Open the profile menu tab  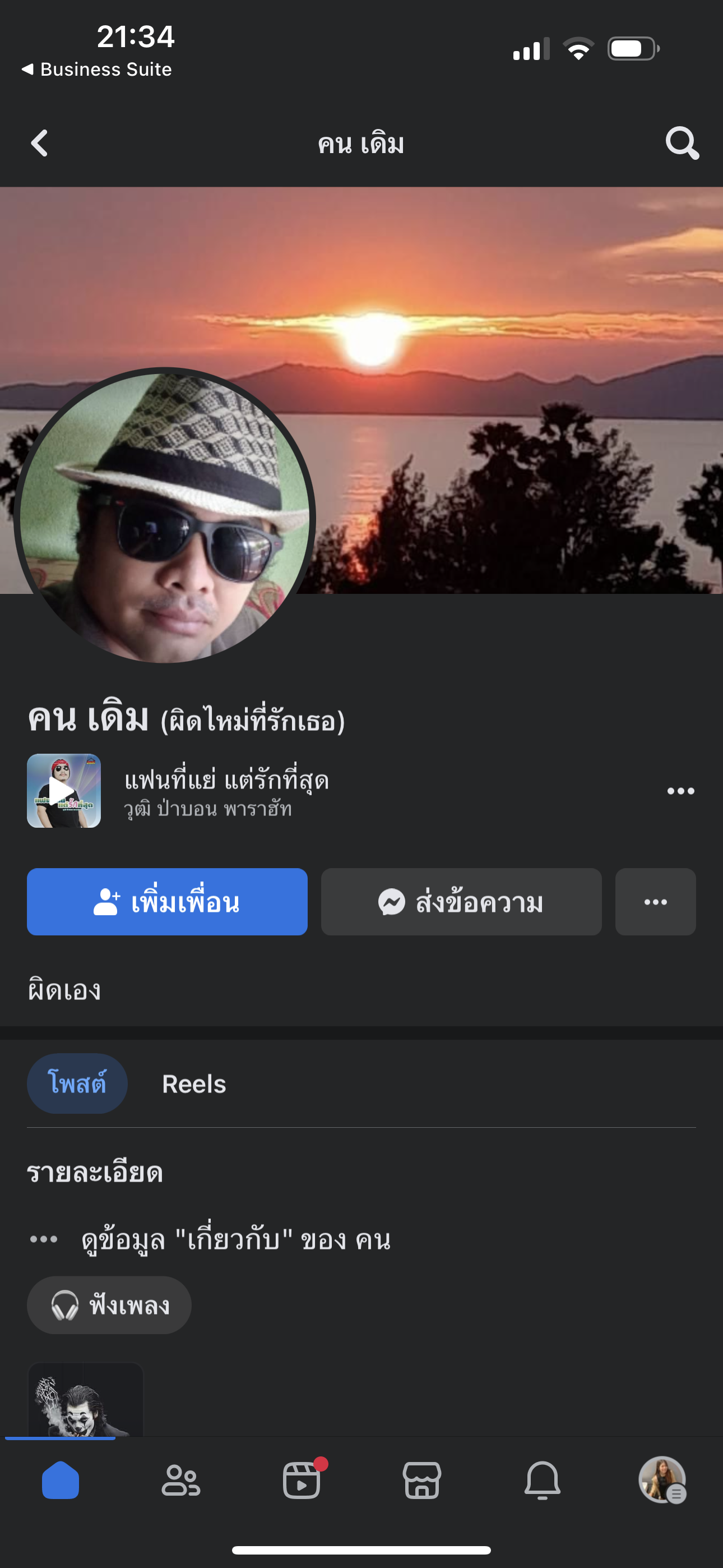pyautogui.click(x=662, y=1481)
